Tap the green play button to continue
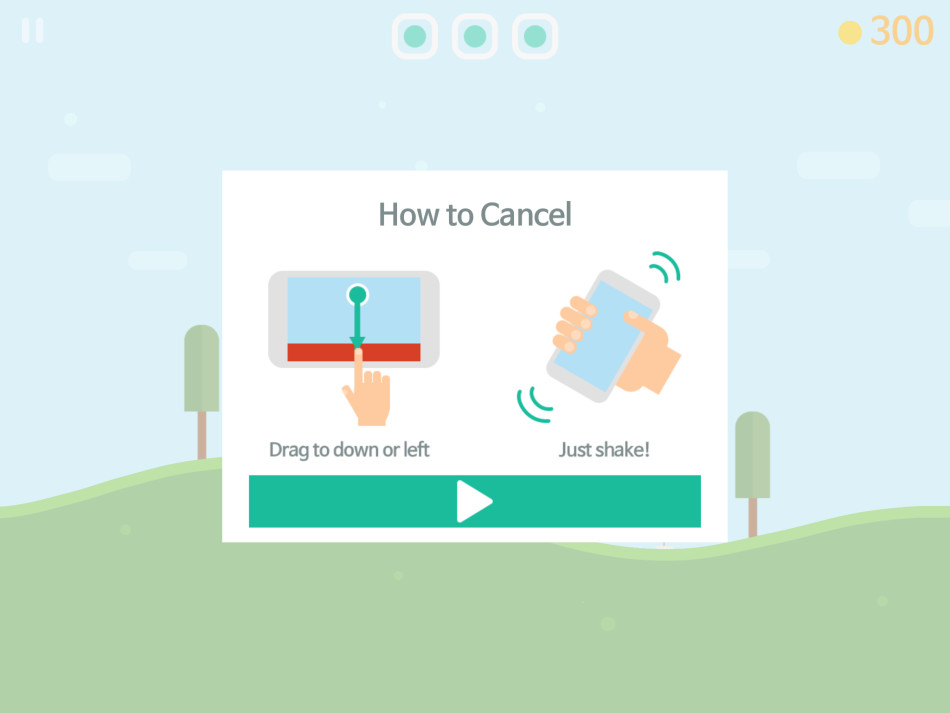Viewport: 950px width, 713px height. (474, 501)
